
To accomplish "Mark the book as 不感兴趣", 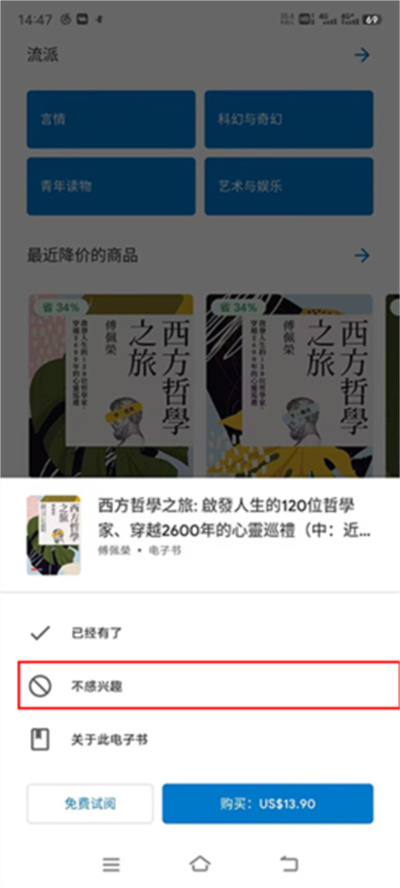I will (200, 686).
